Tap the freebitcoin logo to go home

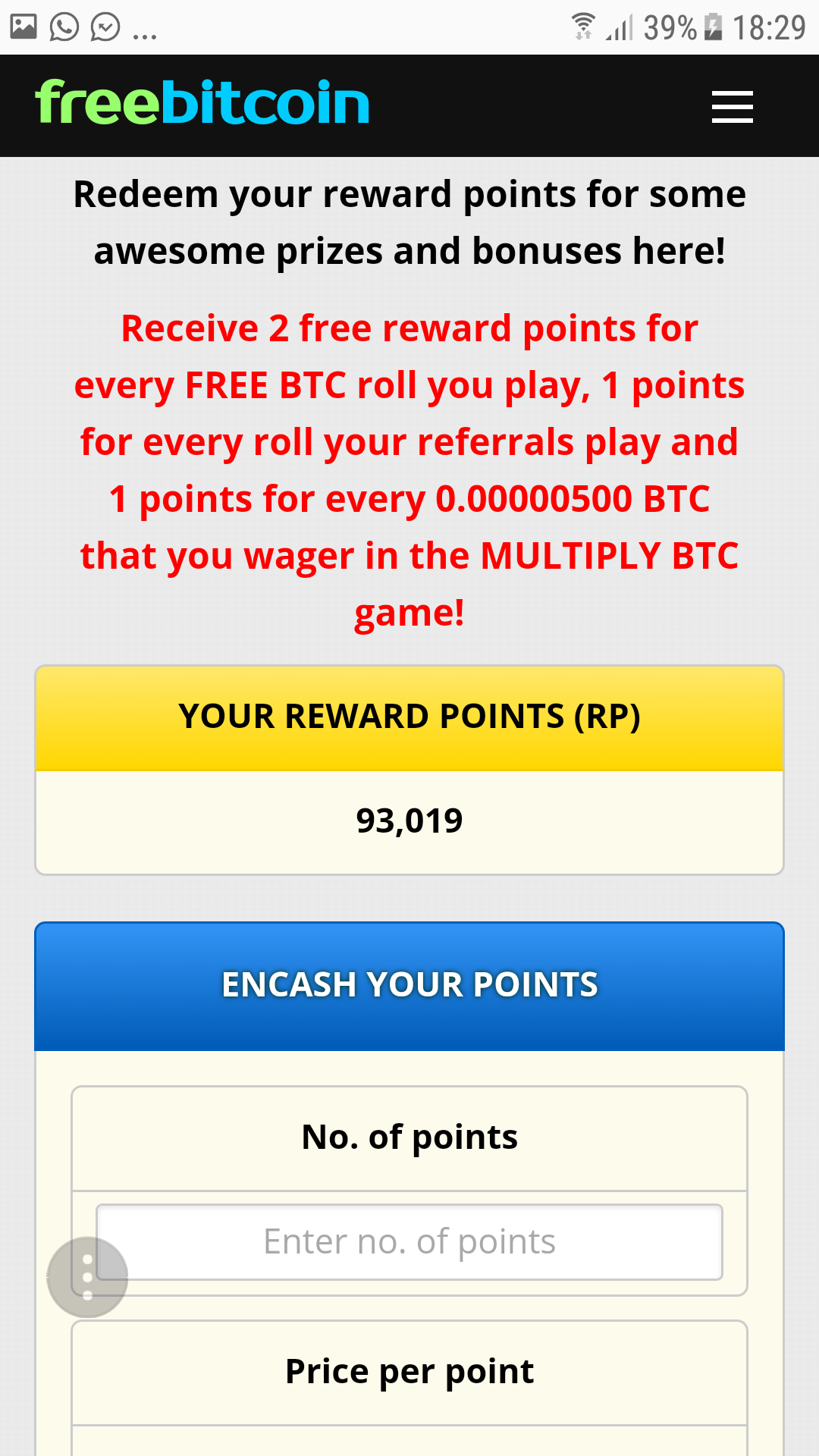202,102
